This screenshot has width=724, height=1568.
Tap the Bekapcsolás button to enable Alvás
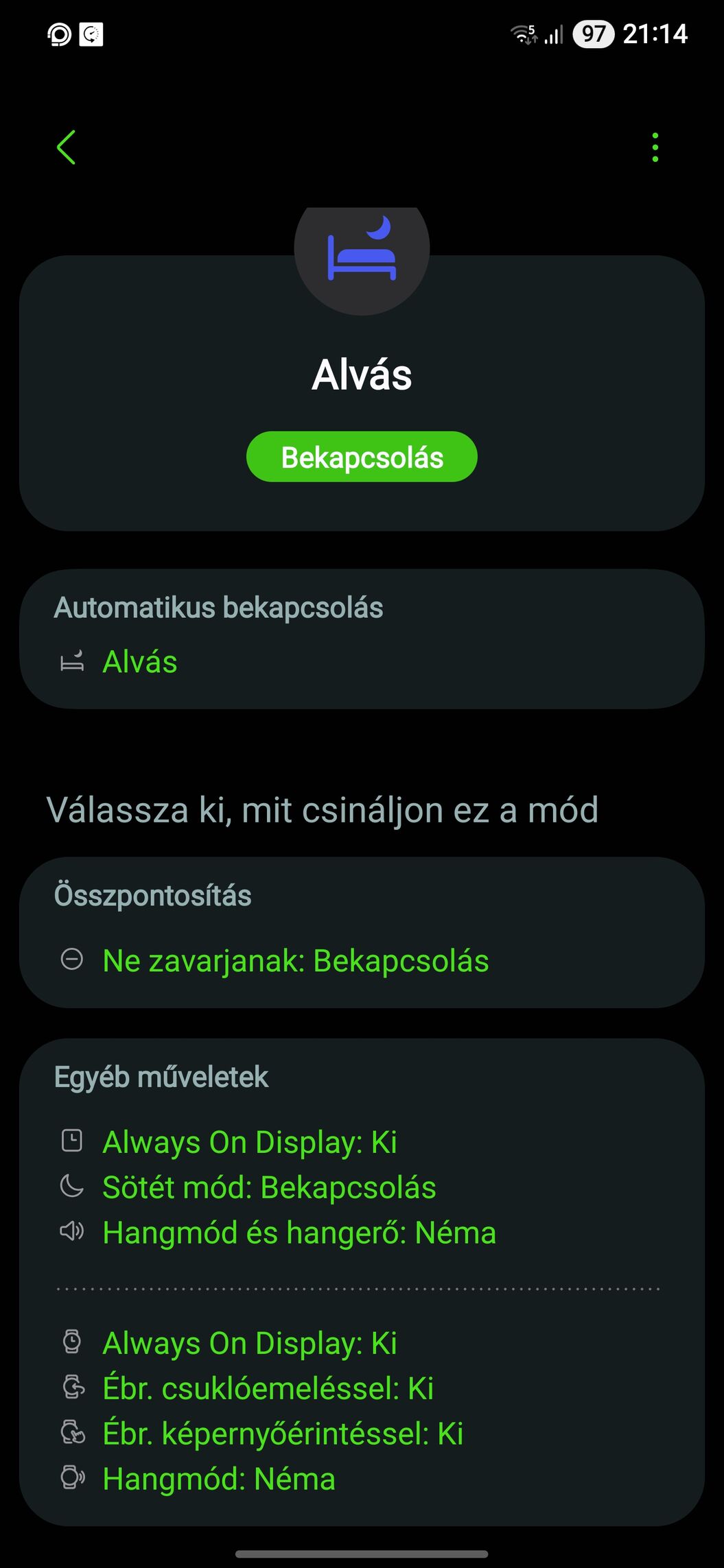pos(362,457)
